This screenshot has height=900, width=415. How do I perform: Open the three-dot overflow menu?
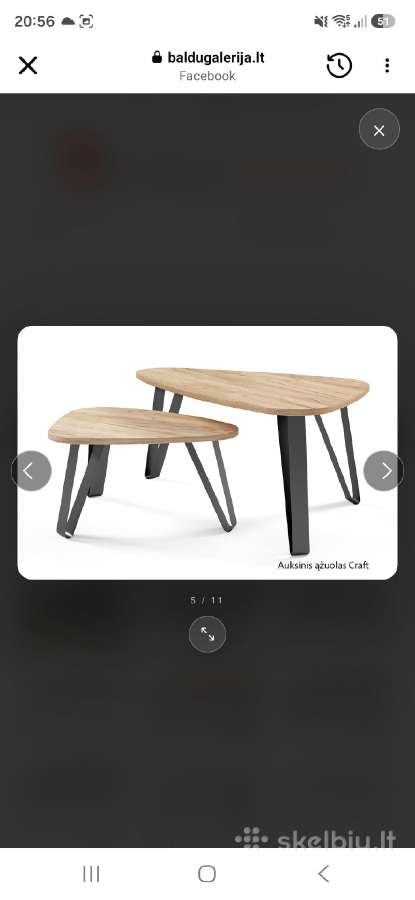tap(387, 65)
